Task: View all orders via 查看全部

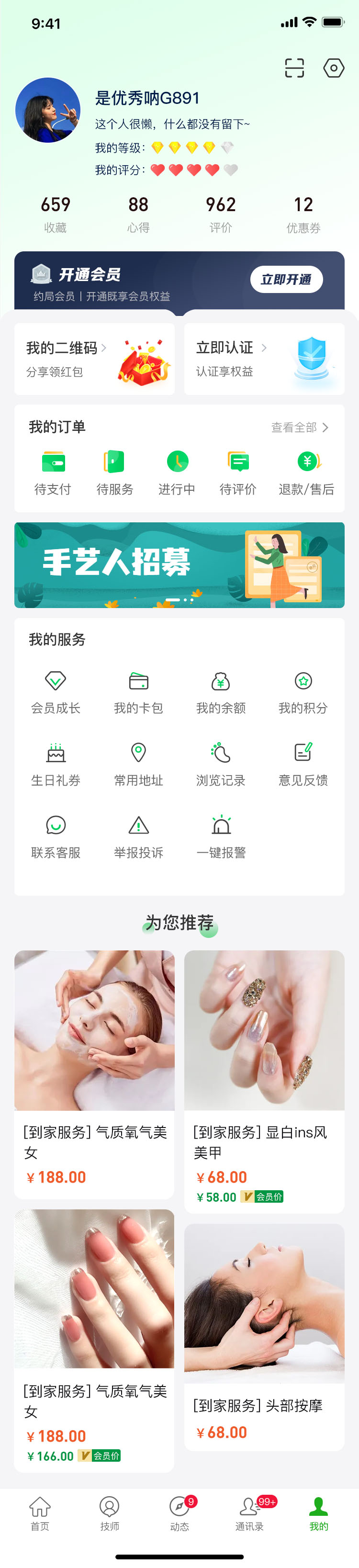Action: pos(299,427)
